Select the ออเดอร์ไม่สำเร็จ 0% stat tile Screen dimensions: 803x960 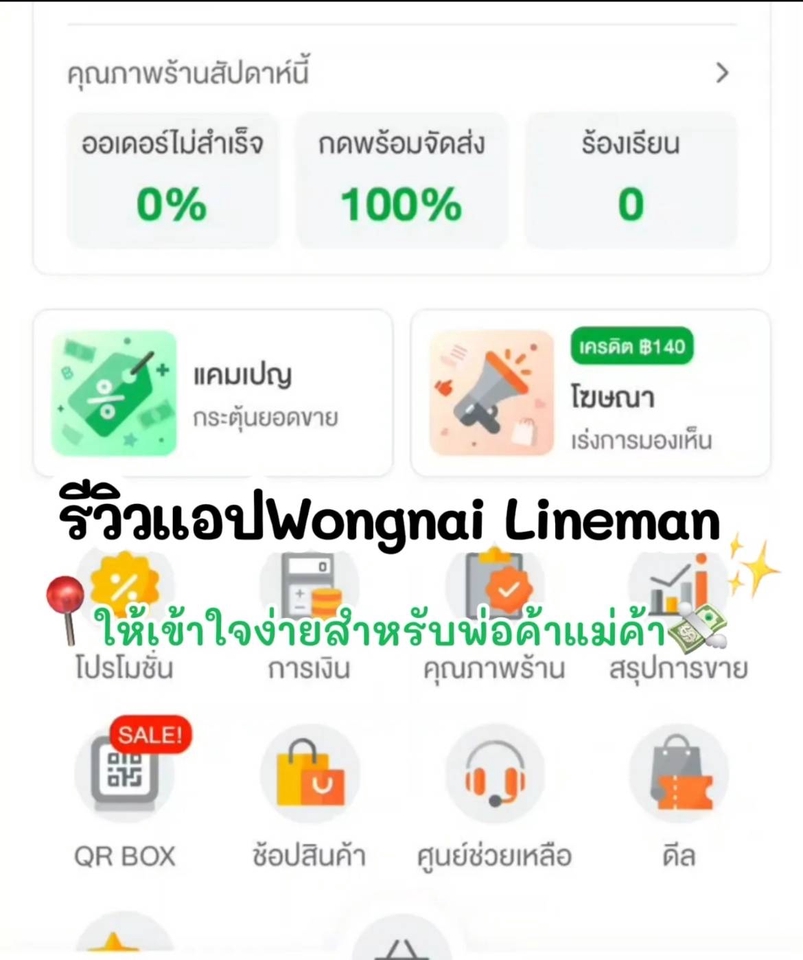(172, 180)
